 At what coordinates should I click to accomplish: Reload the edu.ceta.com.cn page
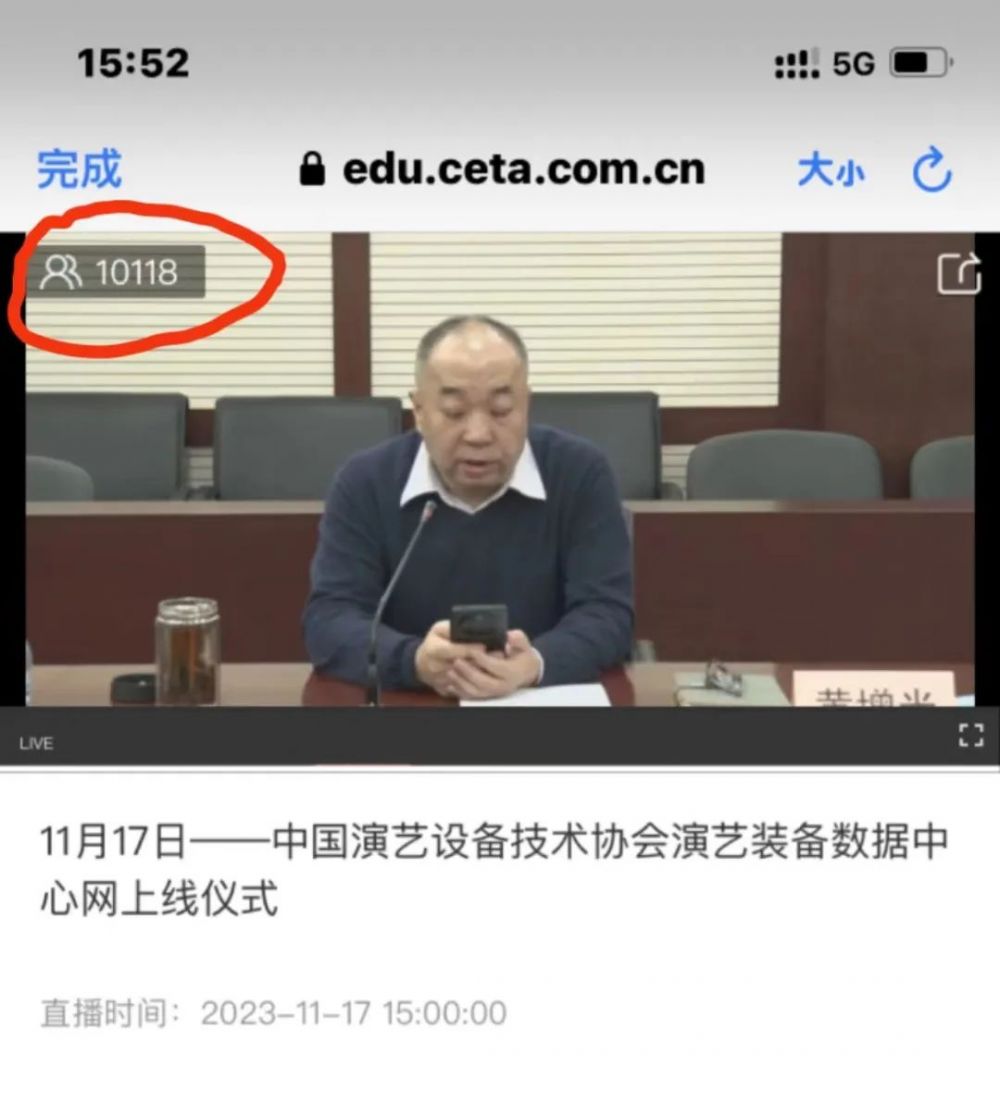coord(932,170)
